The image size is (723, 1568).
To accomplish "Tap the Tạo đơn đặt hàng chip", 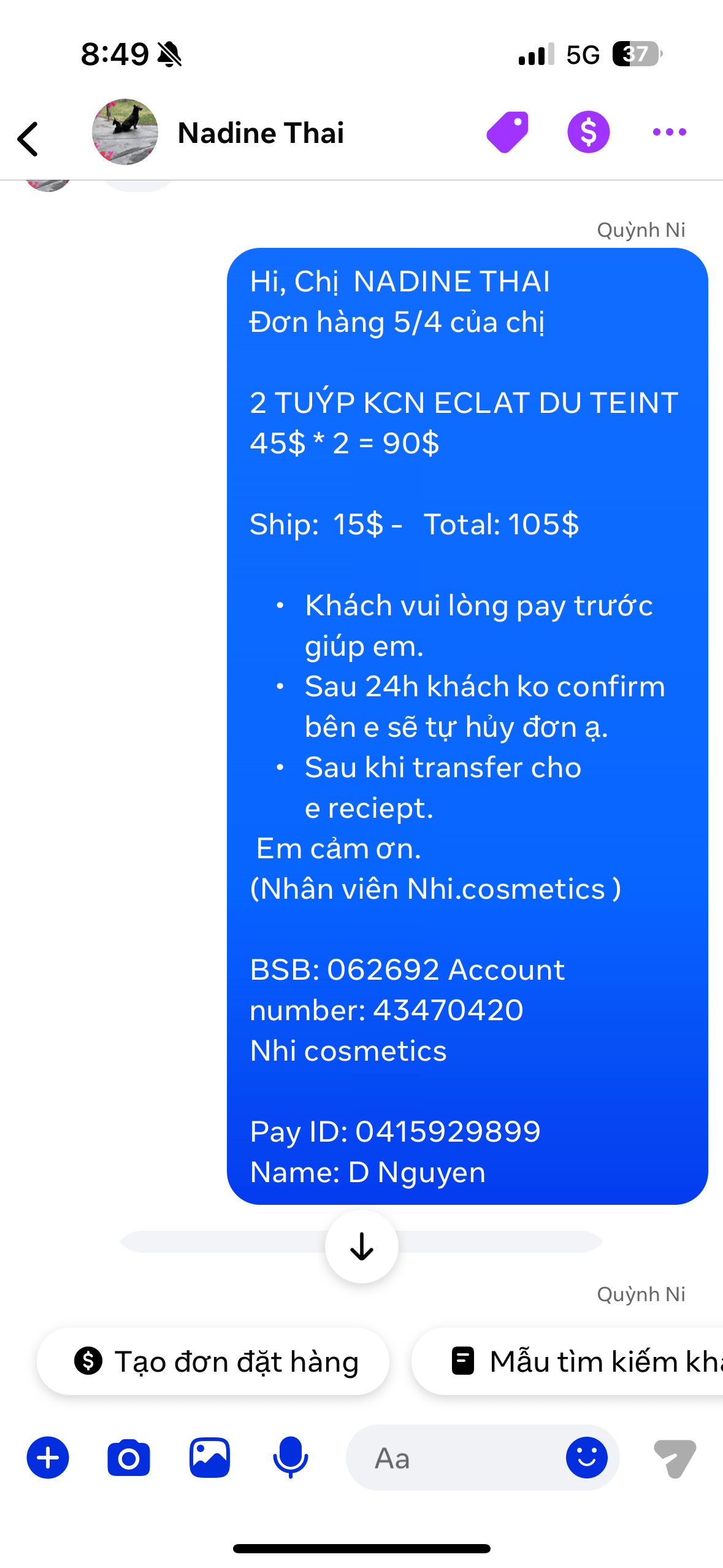I will (x=213, y=1362).
